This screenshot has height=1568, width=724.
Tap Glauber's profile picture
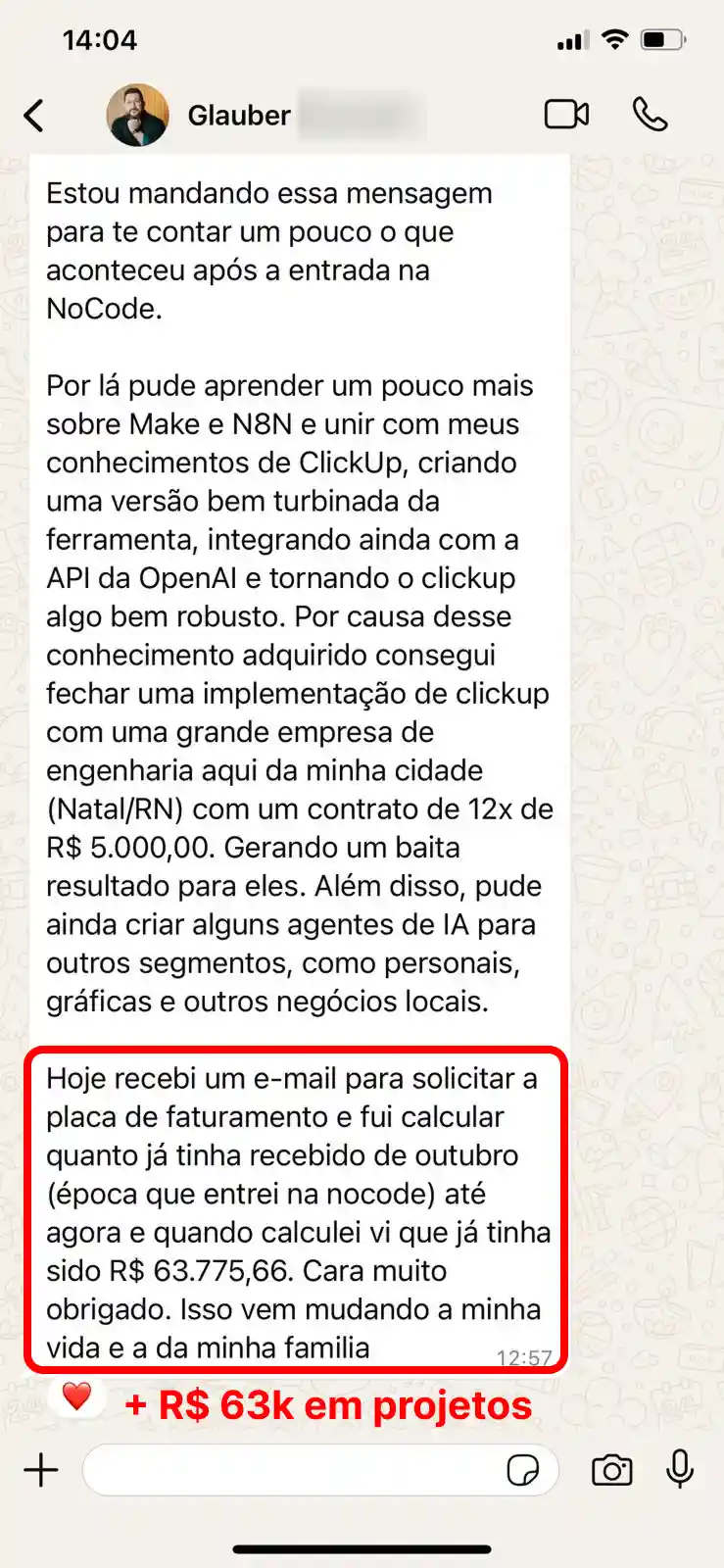(x=138, y=114)
